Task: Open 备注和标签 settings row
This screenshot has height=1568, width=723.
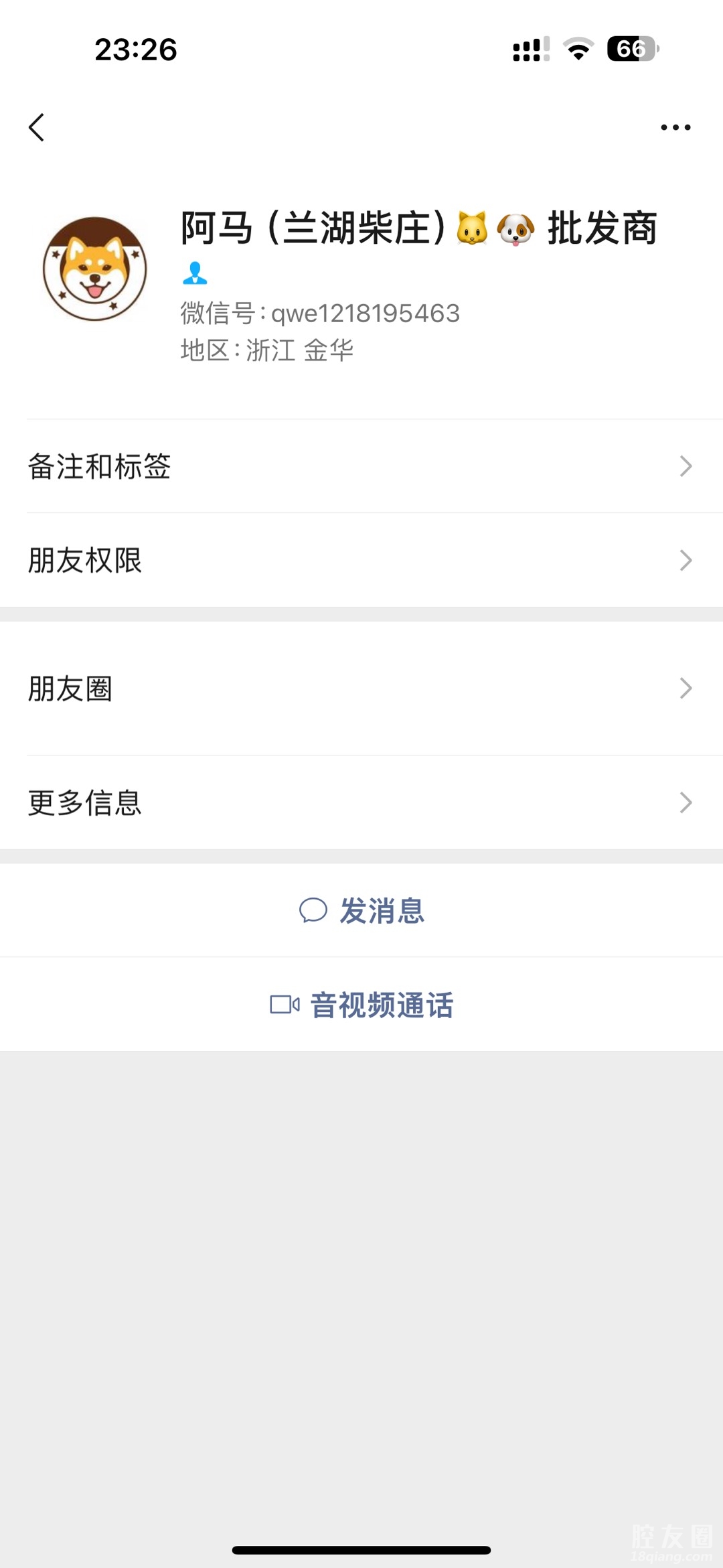Action: click(361, 466)
